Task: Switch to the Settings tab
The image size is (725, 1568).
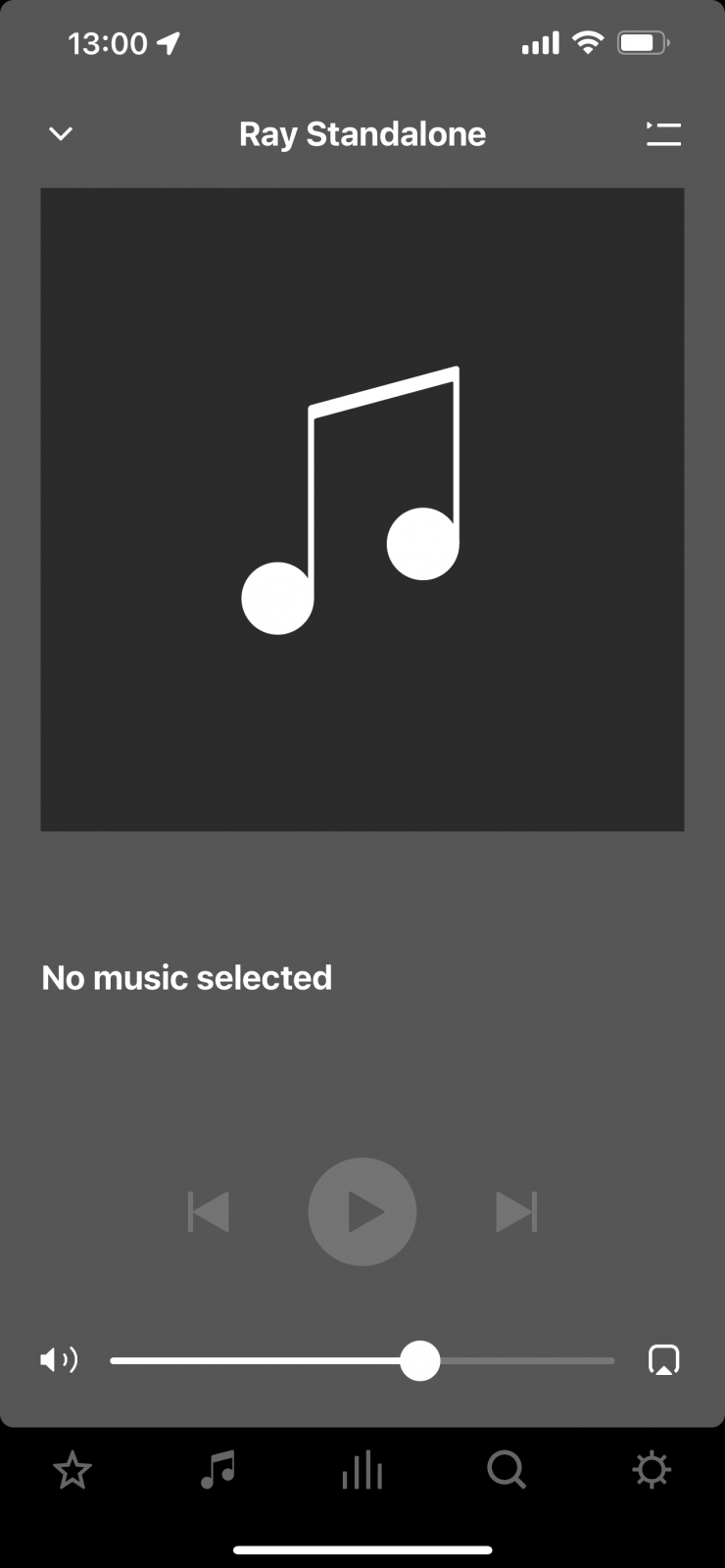Action: click(x=652, y=1471)
